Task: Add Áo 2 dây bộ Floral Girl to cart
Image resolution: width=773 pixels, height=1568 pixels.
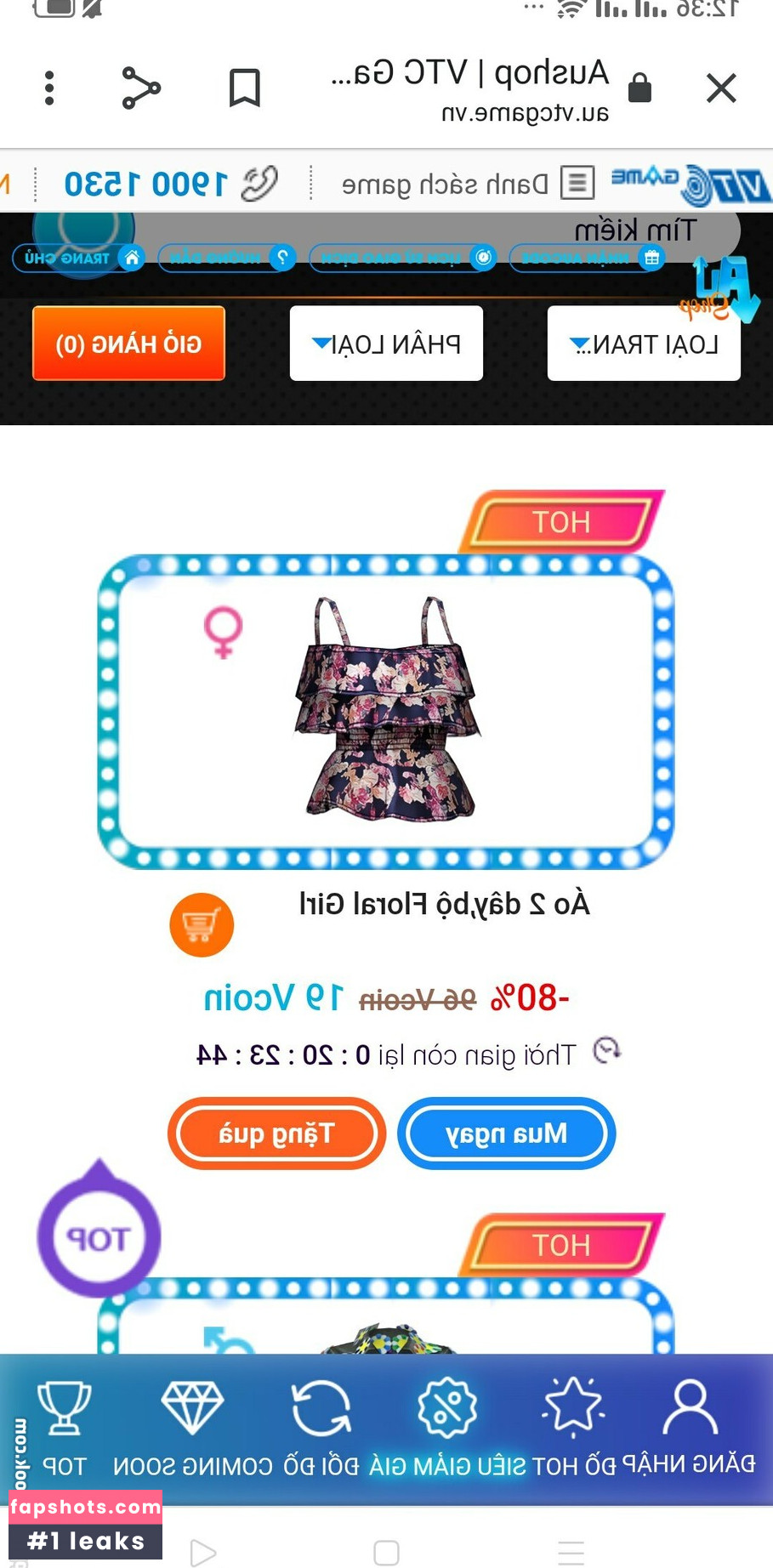Action: (202, 925)
